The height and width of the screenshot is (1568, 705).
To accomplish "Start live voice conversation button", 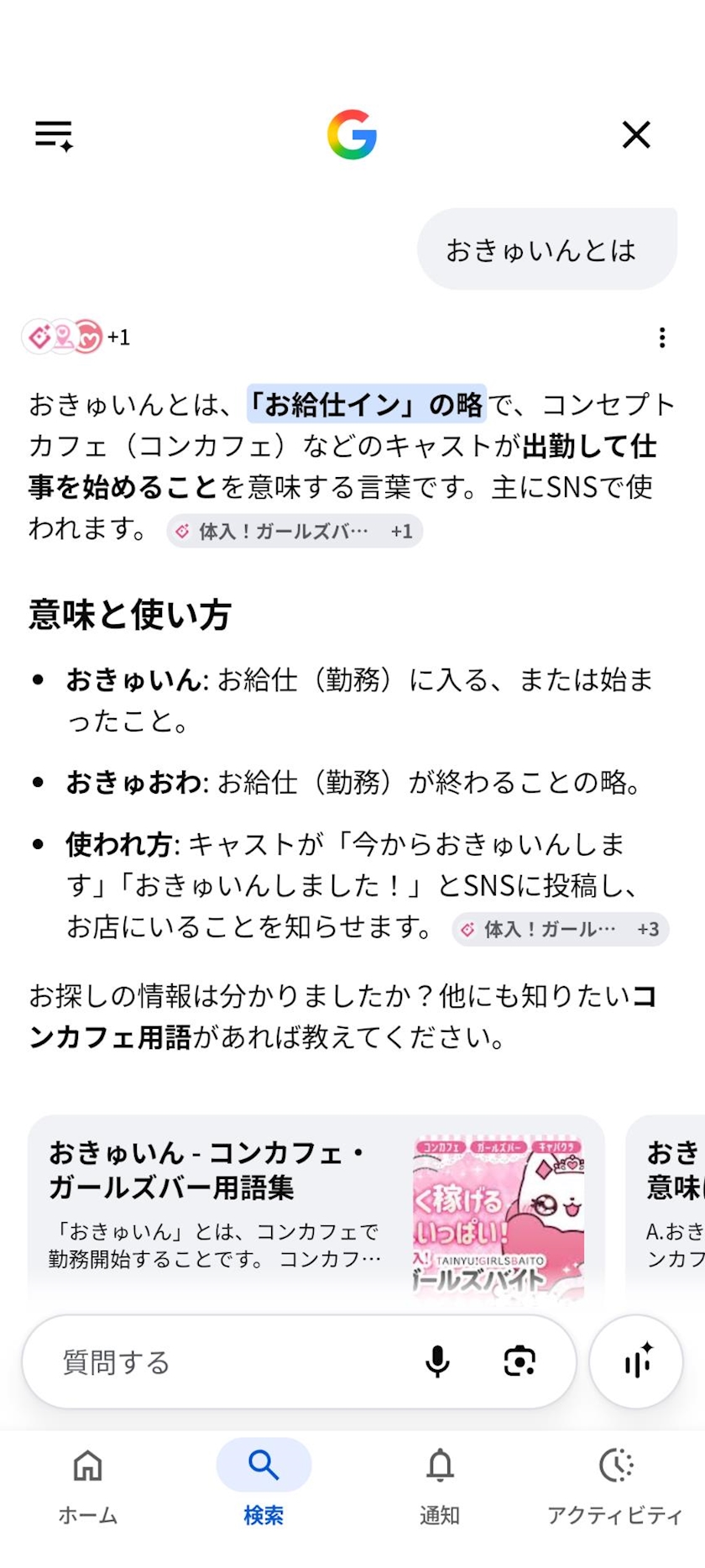I will click(x=636, y=1361).
